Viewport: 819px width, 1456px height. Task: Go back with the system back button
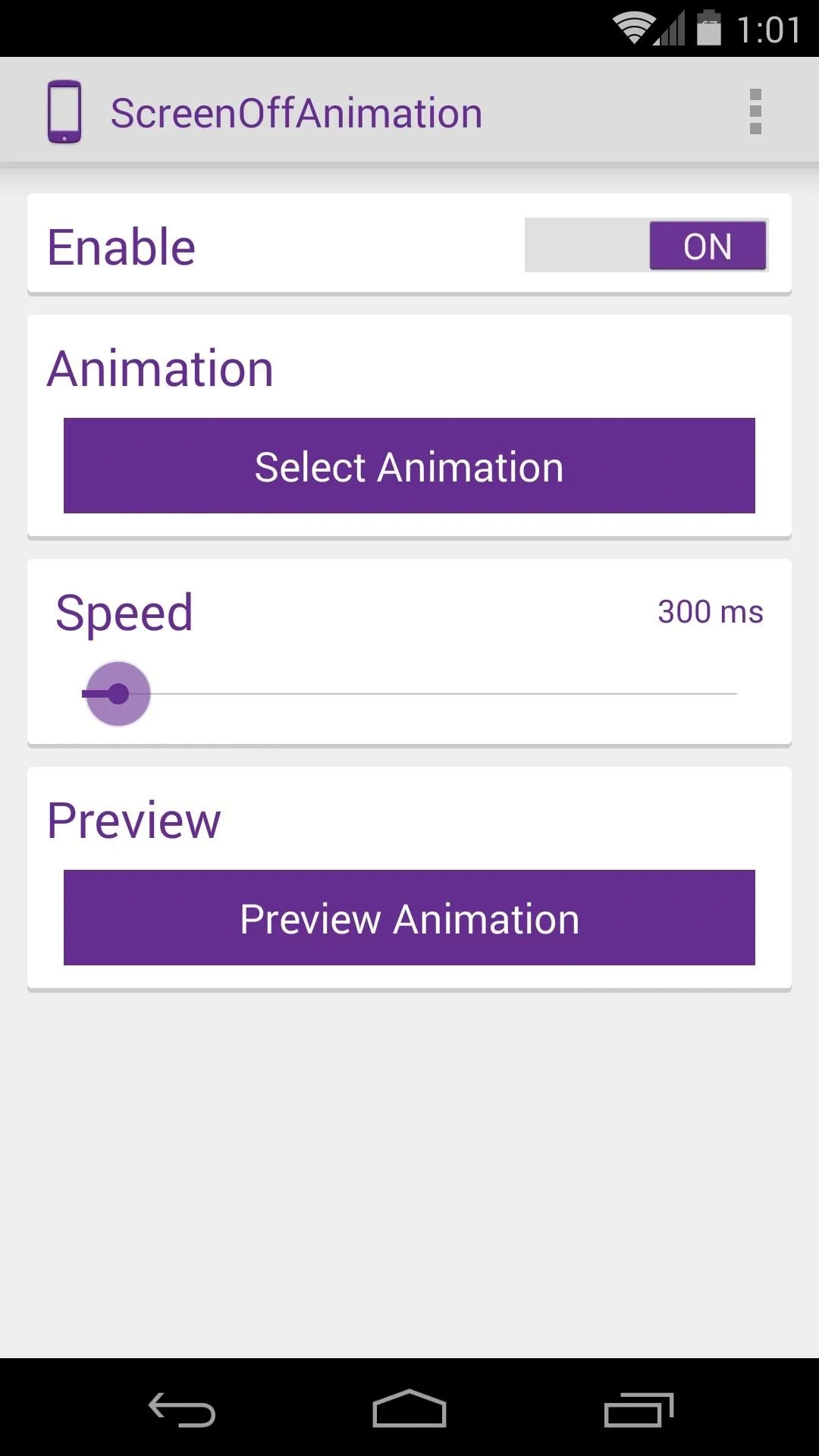click(182, 1410)
